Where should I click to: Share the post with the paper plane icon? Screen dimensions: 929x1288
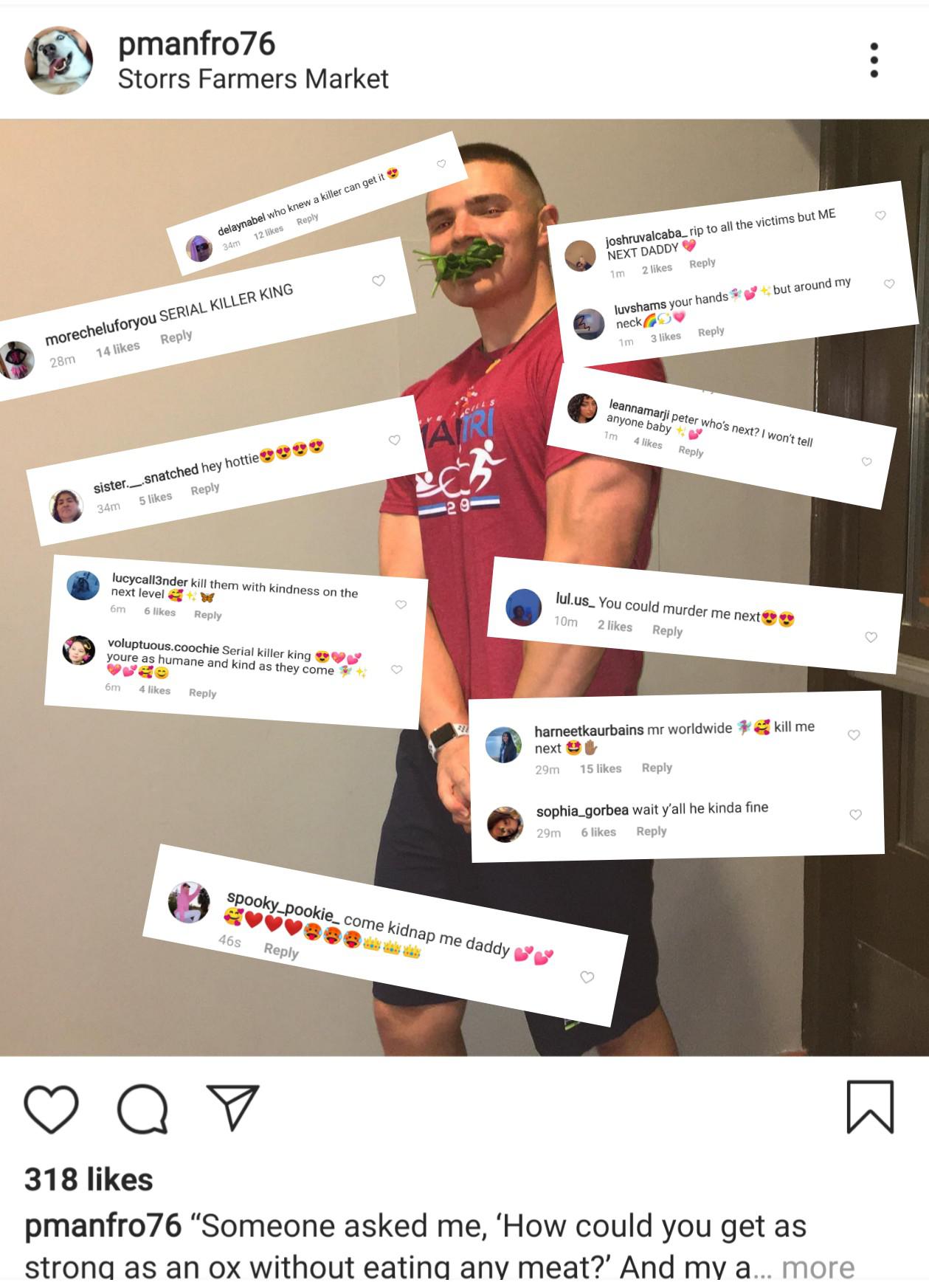233,1107
